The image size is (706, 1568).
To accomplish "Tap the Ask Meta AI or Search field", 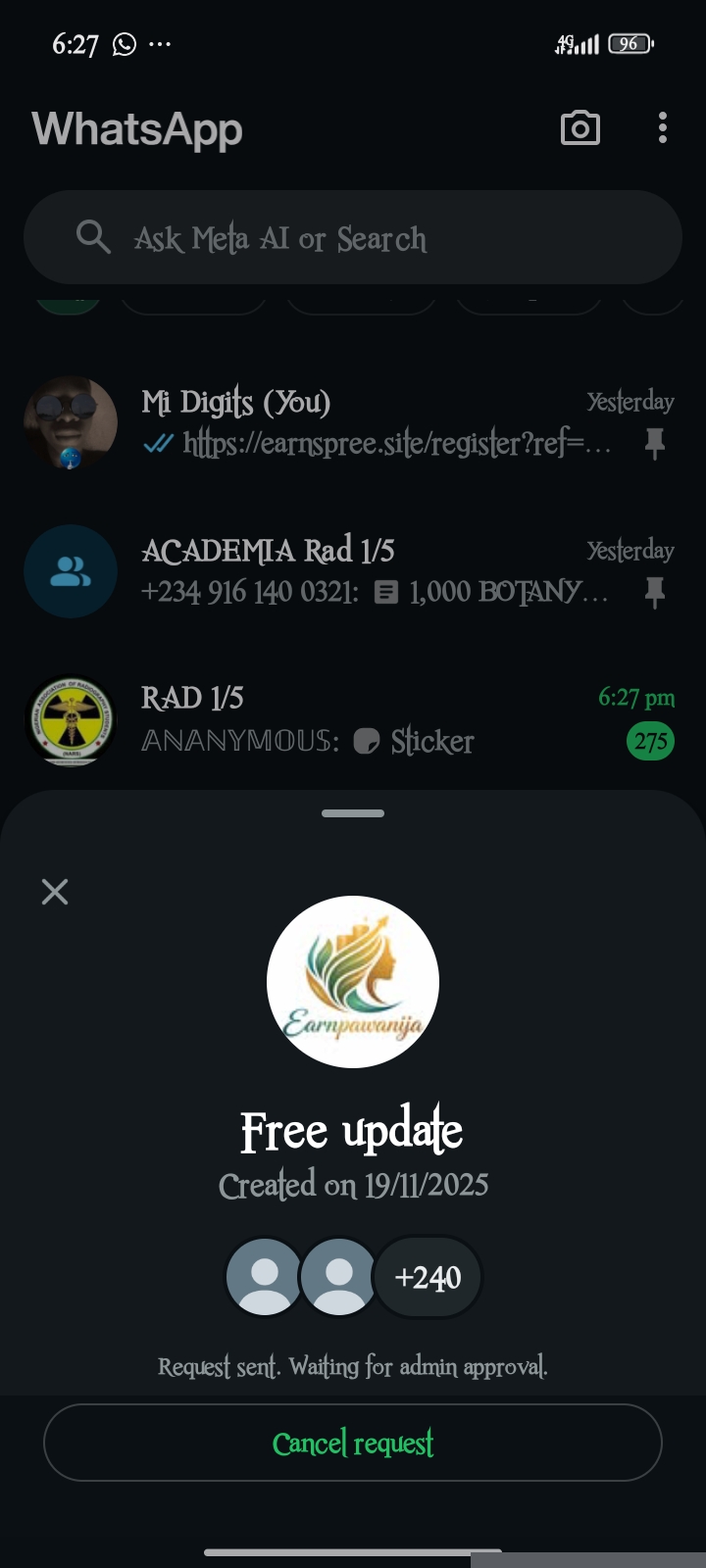I will (x=353, y=238).
